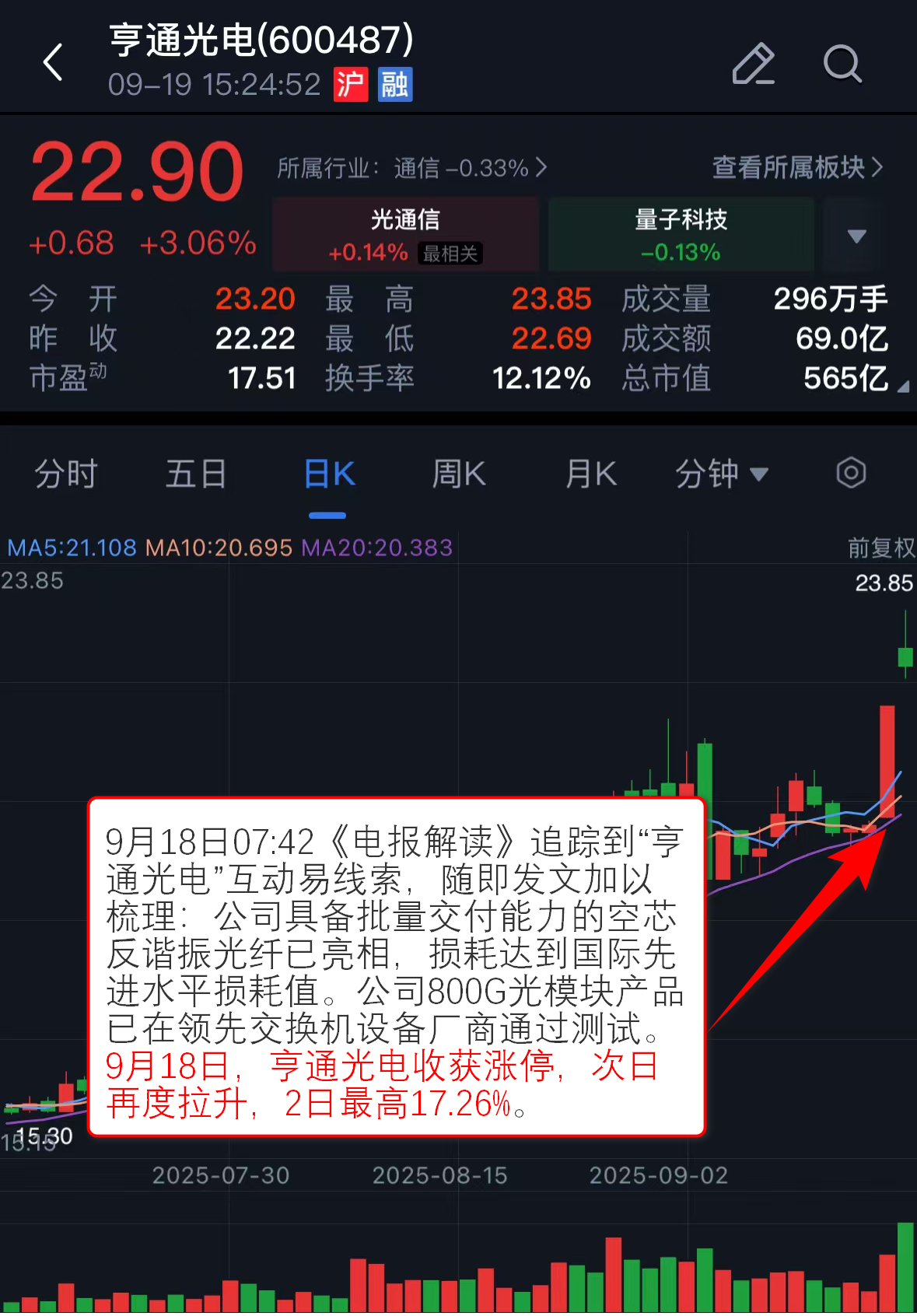
Task: Change the 前复权 adjustment mode
Action: (880, 548)
